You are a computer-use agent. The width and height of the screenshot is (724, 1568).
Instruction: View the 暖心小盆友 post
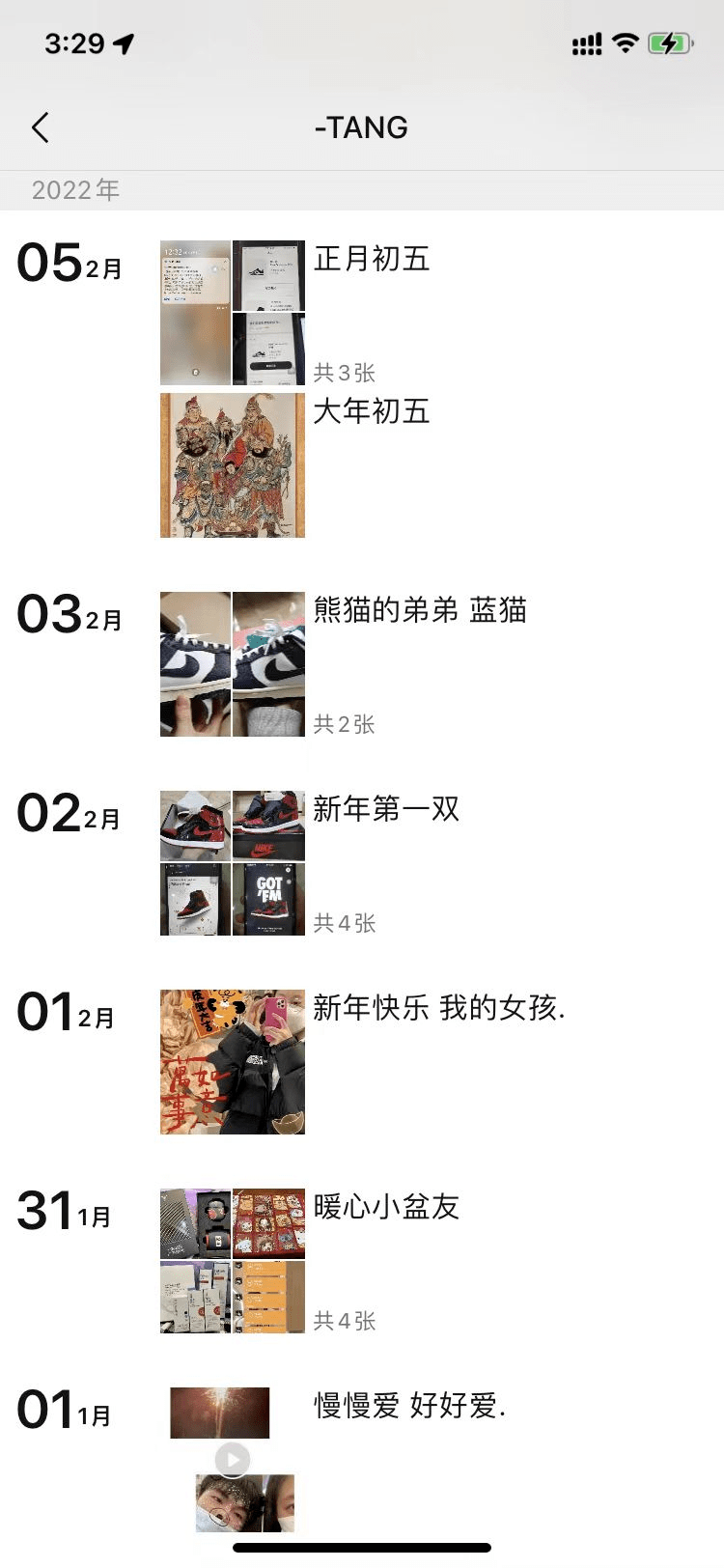(x=386, y=1207)
